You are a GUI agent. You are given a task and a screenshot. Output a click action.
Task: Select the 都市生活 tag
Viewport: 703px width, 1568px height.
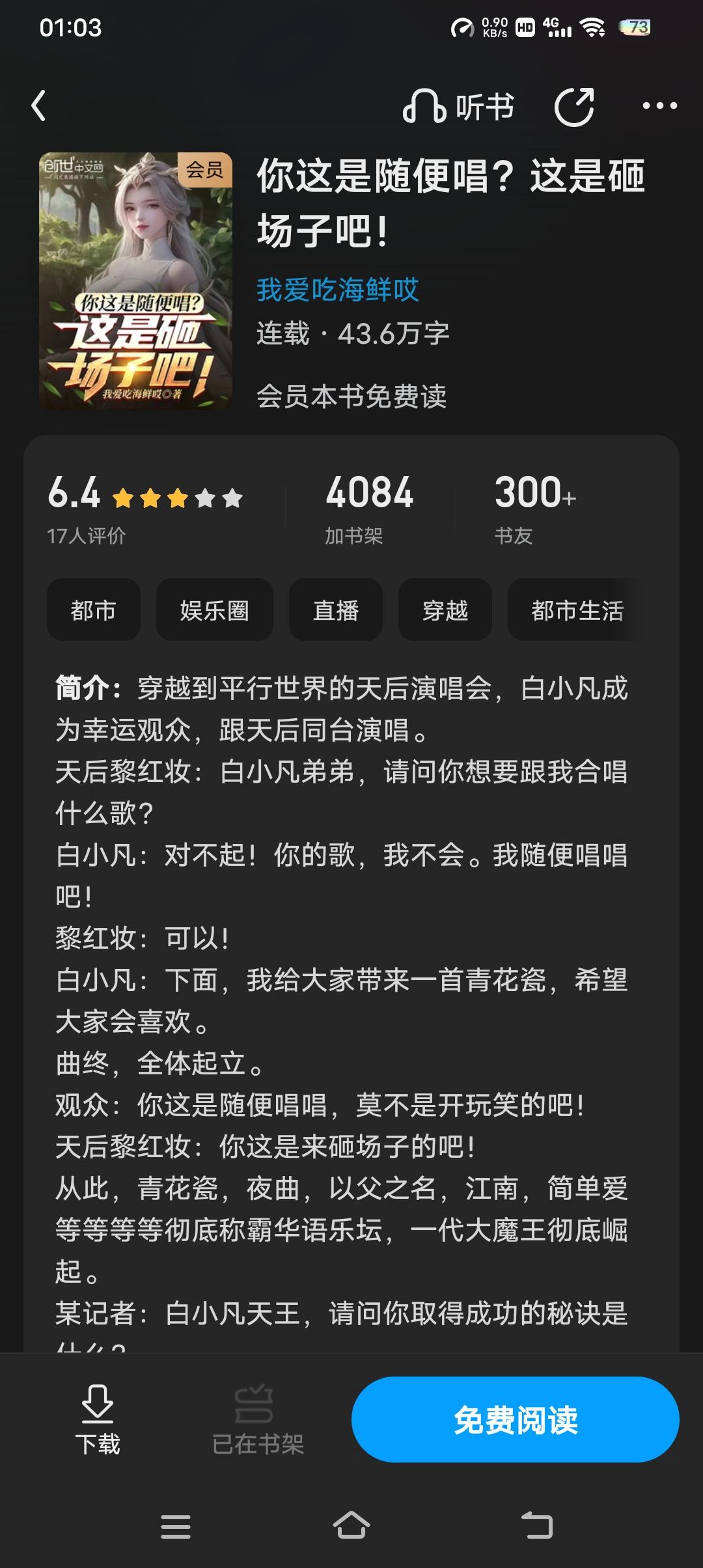point(577,610)
